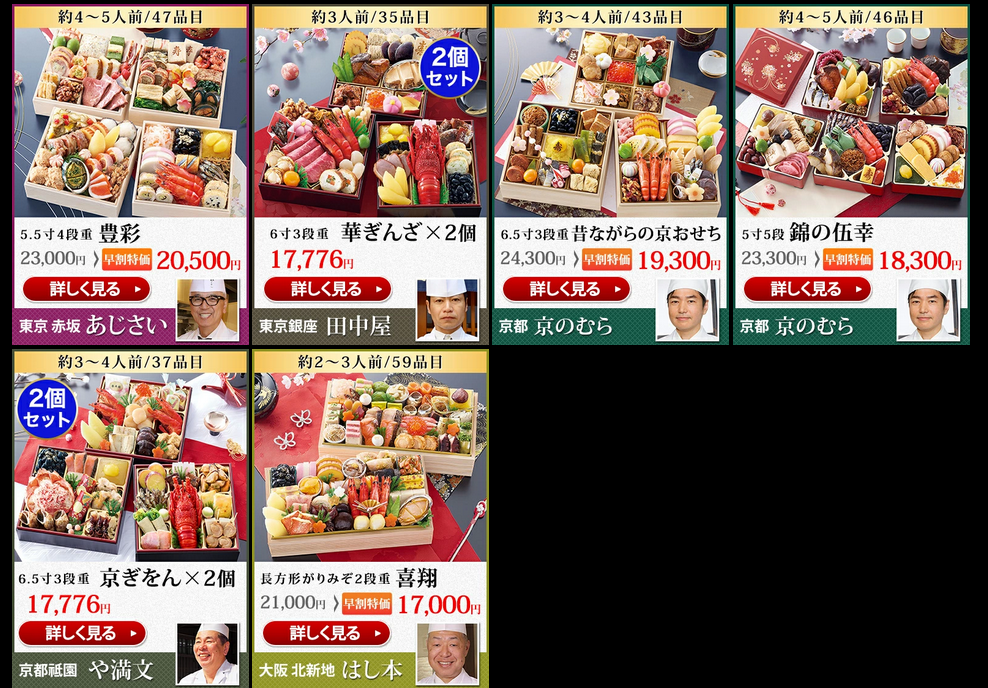Select the 喜翔 product photo
The height and width of the screenshot is (688, 988).
[x=370, y=466]
